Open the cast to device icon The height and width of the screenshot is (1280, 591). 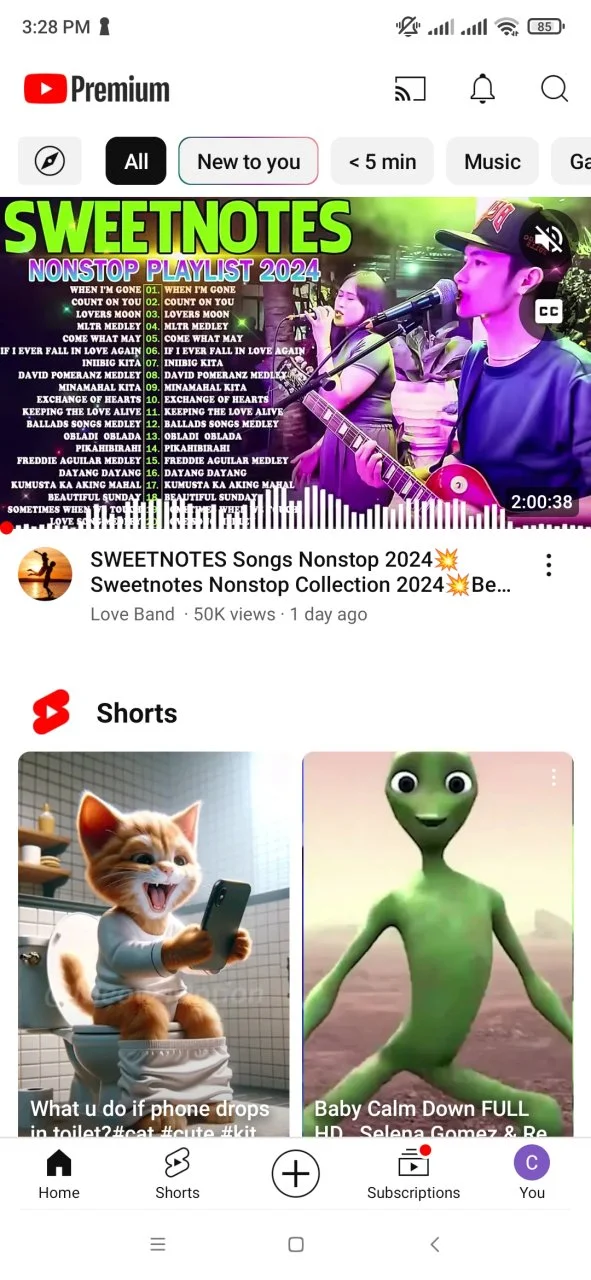pos(410,89)
